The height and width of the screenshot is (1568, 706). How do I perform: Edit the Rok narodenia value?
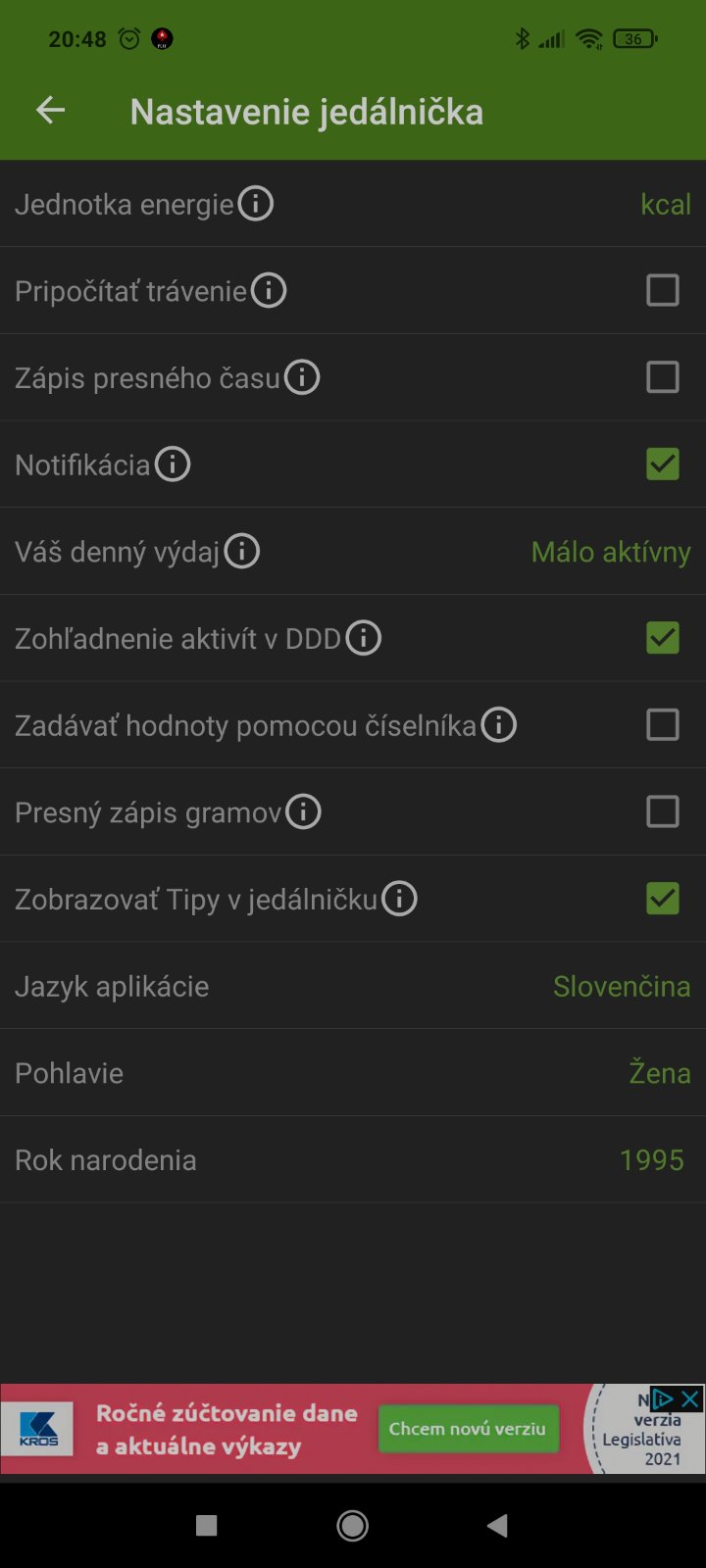pos(651,1160)
